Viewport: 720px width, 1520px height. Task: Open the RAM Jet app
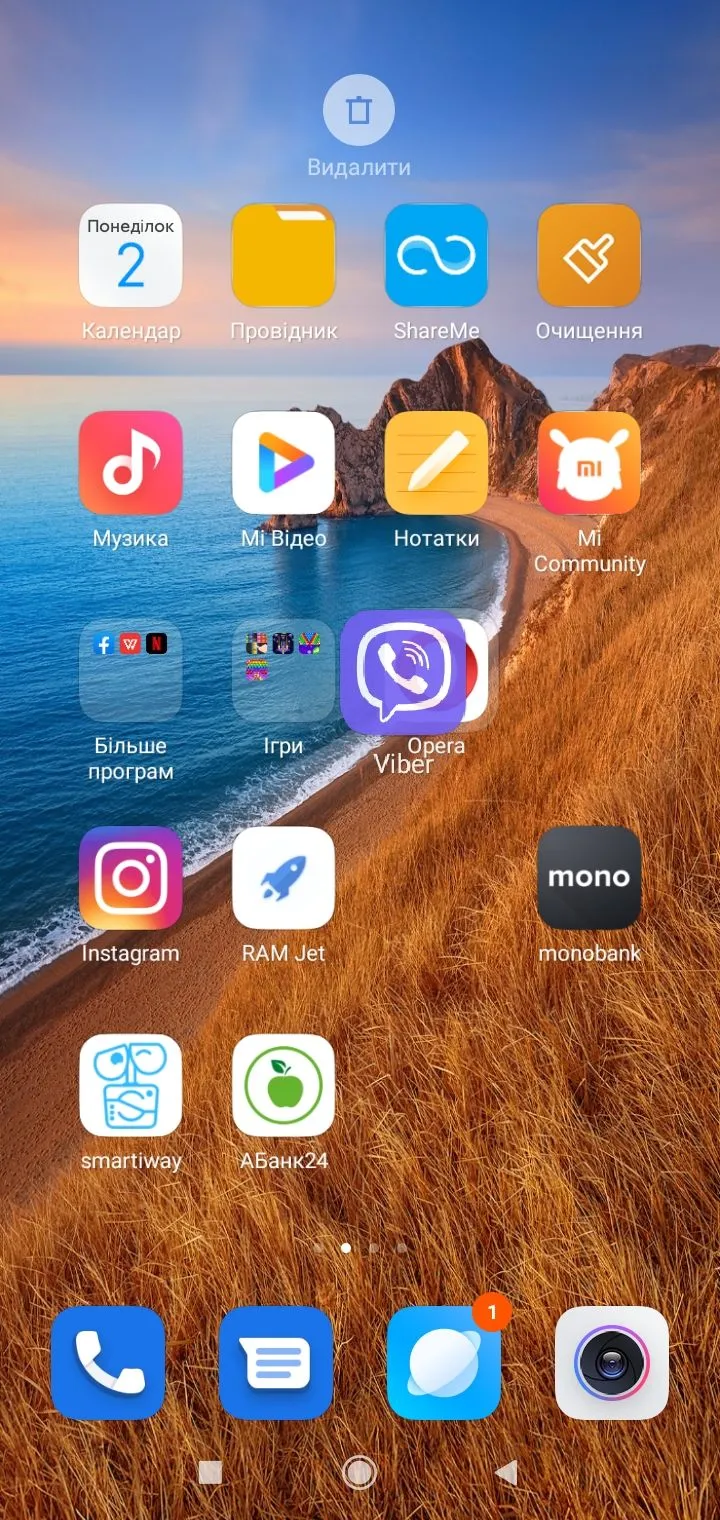[284, 878]
